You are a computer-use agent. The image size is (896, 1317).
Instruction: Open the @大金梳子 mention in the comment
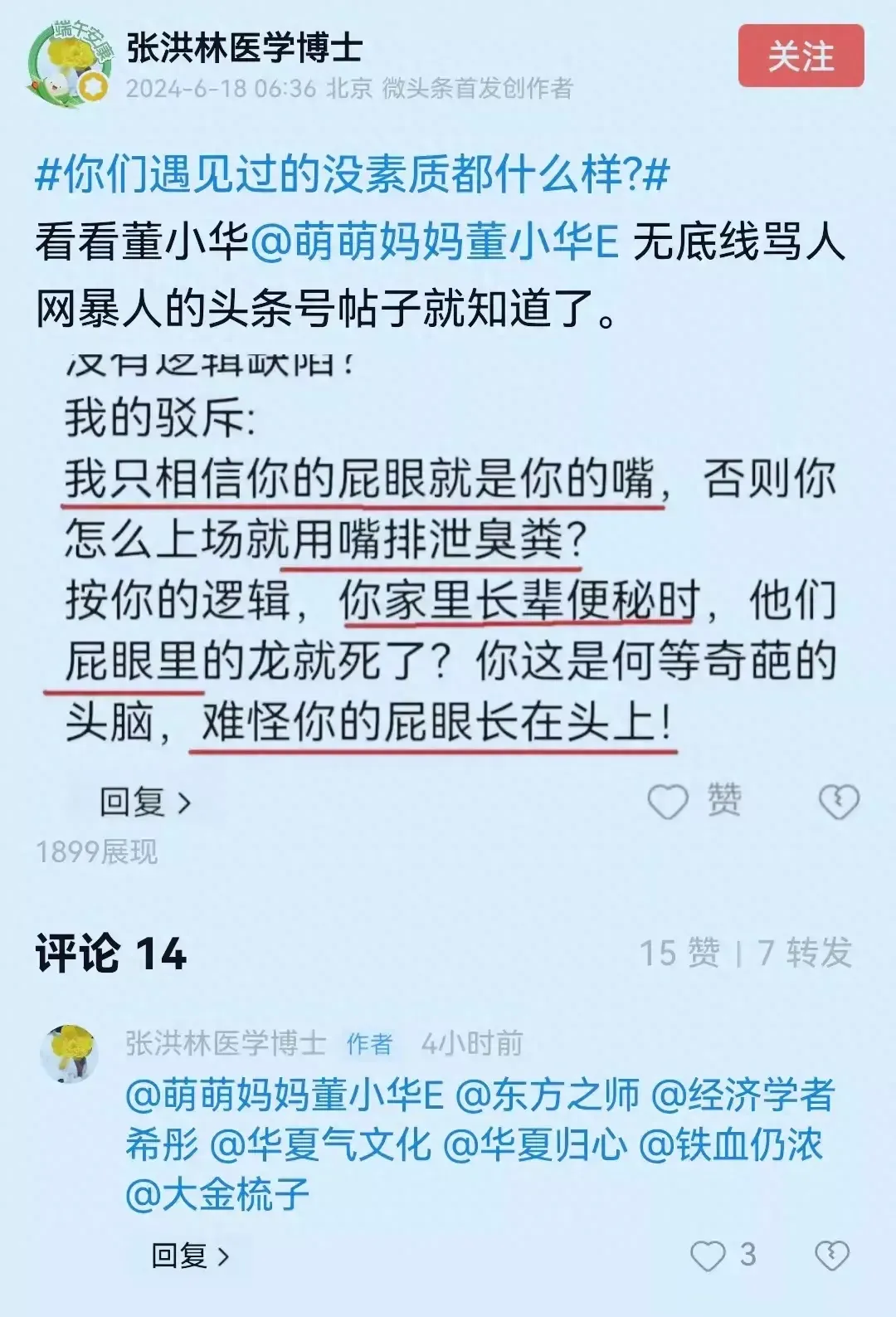coord(217,1195)
